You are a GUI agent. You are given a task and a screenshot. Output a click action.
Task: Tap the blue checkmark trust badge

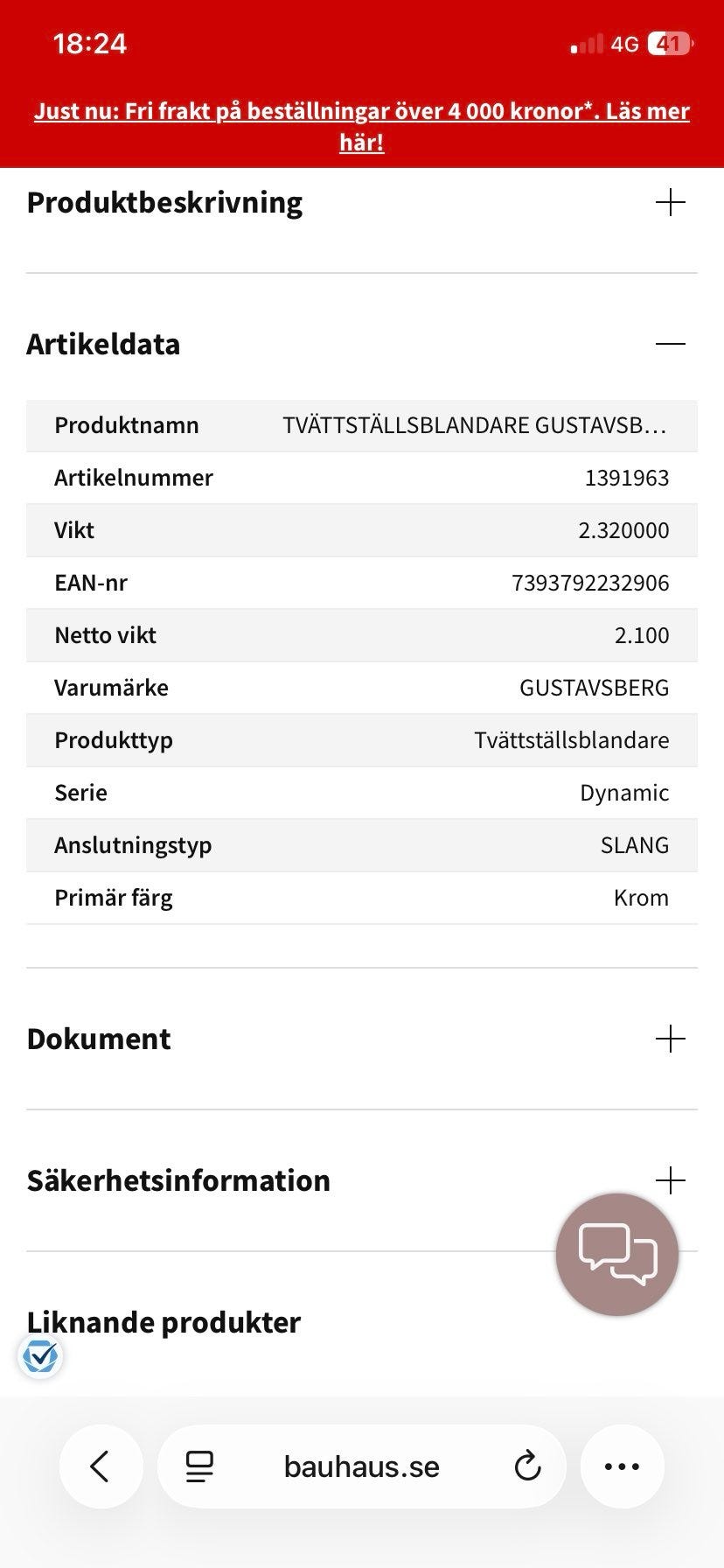coord(39,1357)
